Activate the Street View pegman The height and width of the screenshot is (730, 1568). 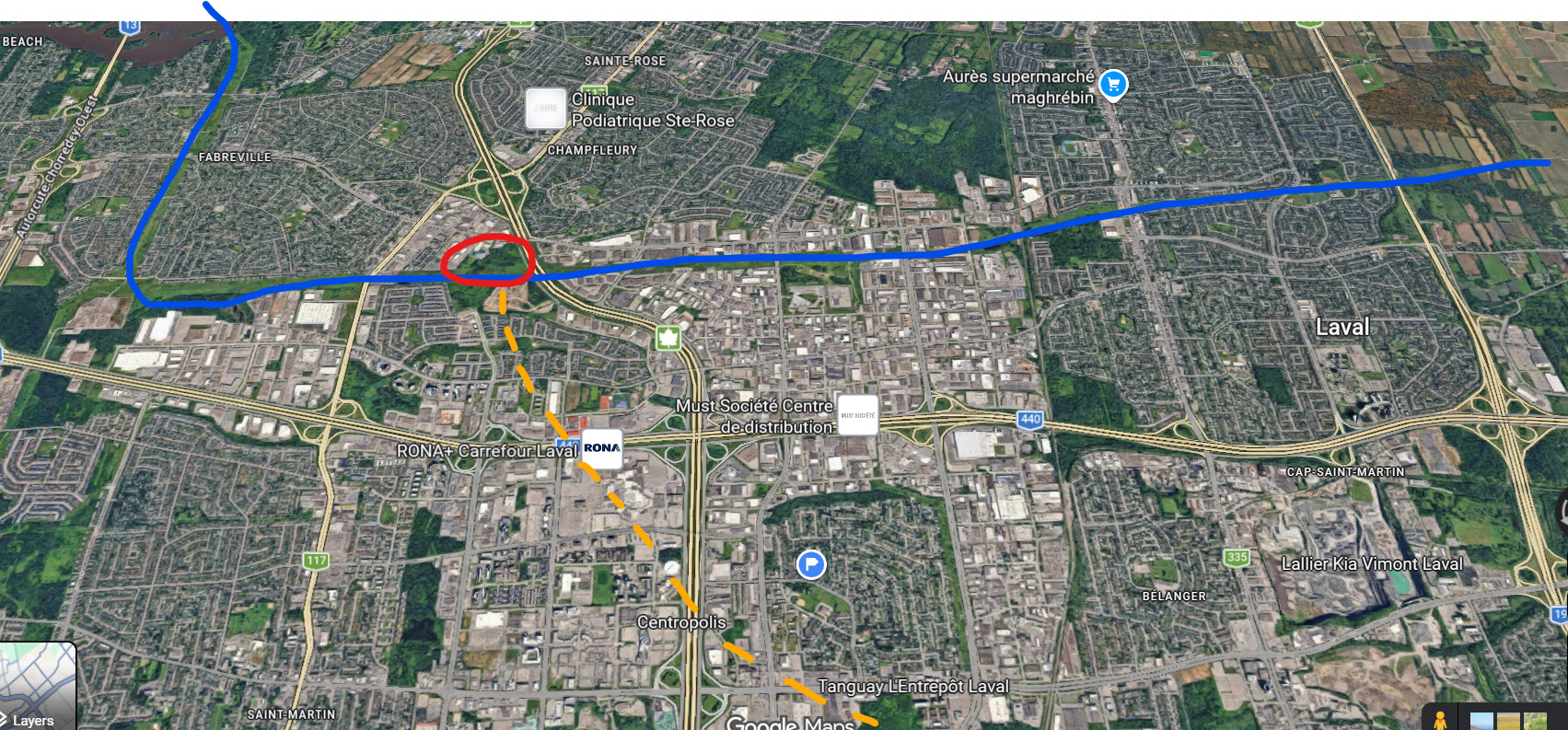coord(1440,719)
